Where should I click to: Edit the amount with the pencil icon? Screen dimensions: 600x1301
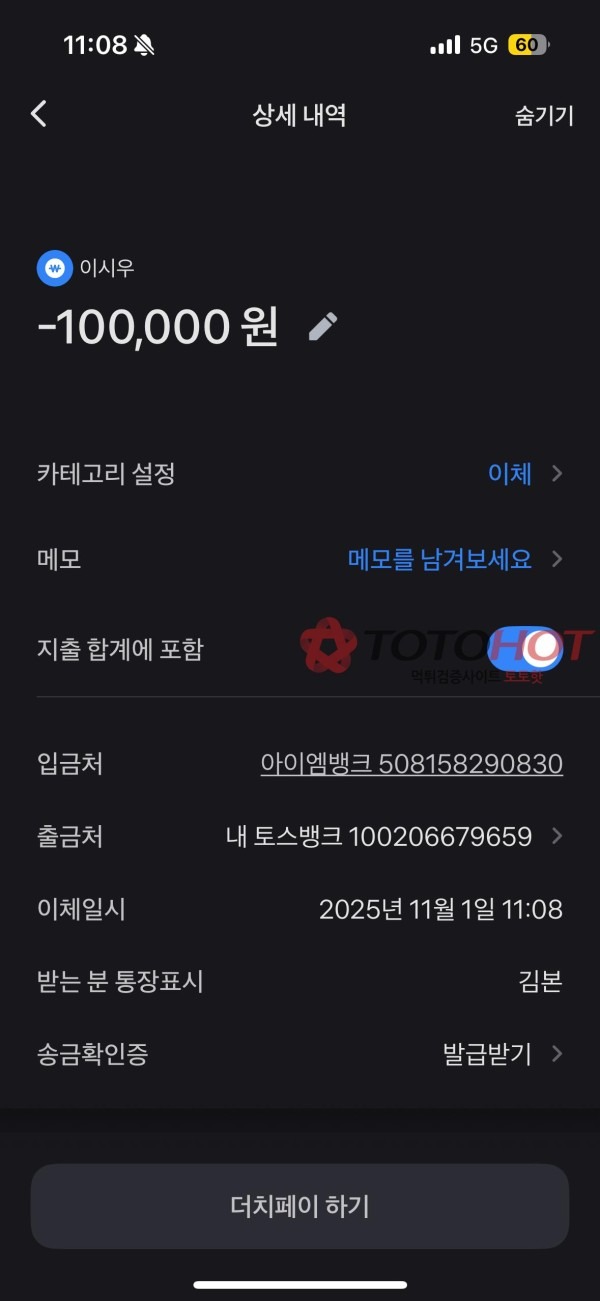pos(323,326)
